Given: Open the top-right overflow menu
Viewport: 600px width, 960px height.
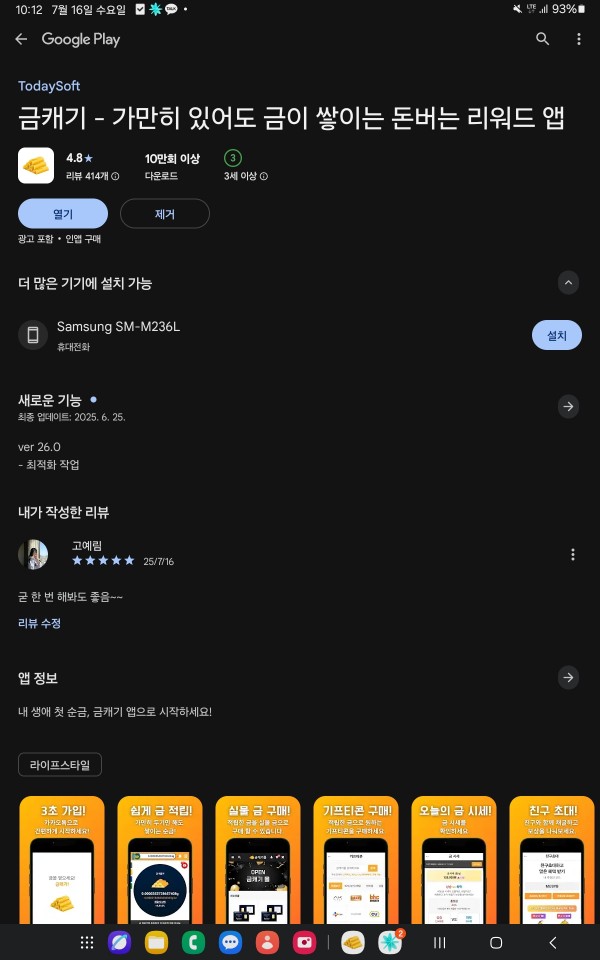Looking at the screenshot, I should click(x=579, y=39).
